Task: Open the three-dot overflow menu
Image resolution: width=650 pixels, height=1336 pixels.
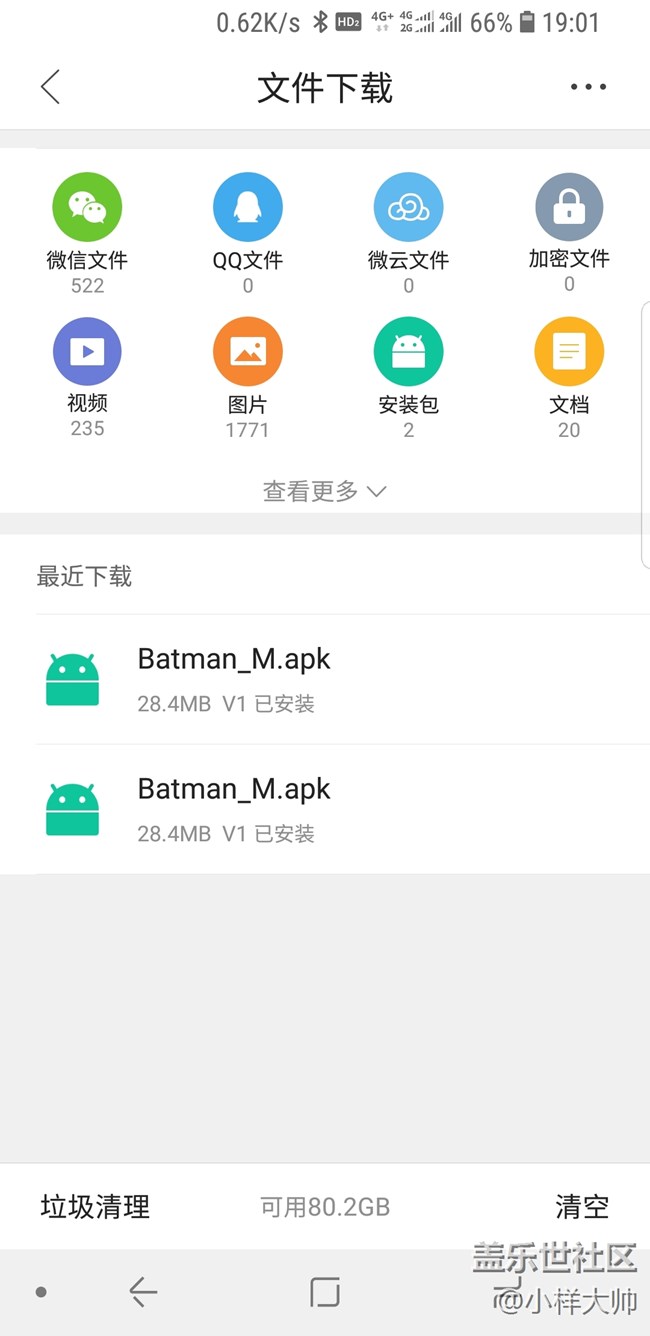Action: pos(588,87)
